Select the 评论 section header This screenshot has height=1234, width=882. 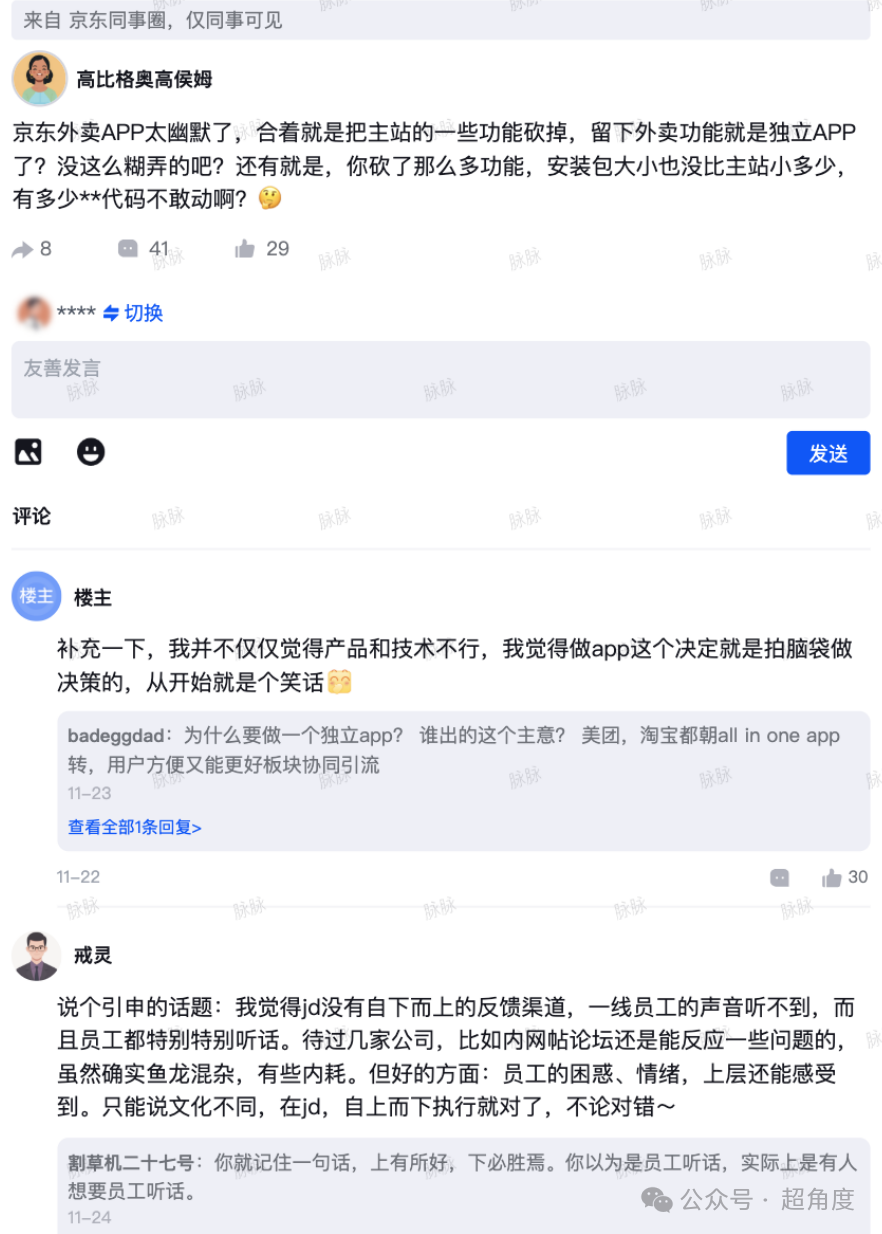[30, 517]
